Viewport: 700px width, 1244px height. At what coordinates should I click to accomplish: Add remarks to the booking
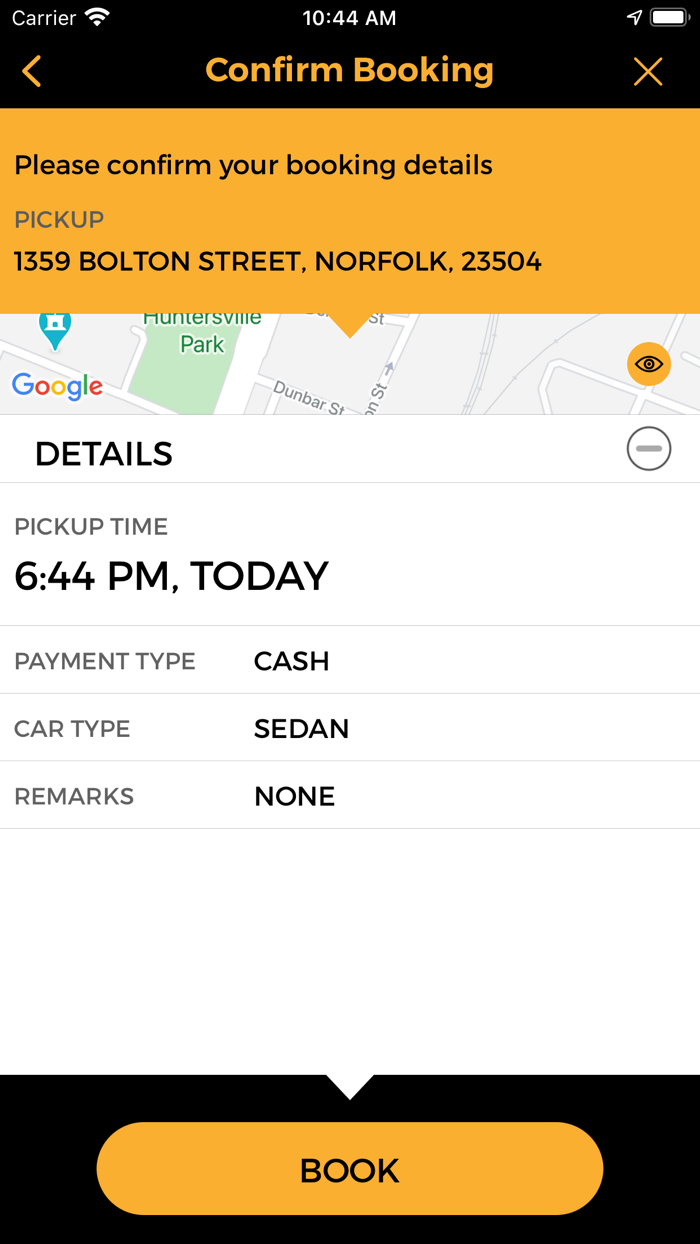pos(350,796)
